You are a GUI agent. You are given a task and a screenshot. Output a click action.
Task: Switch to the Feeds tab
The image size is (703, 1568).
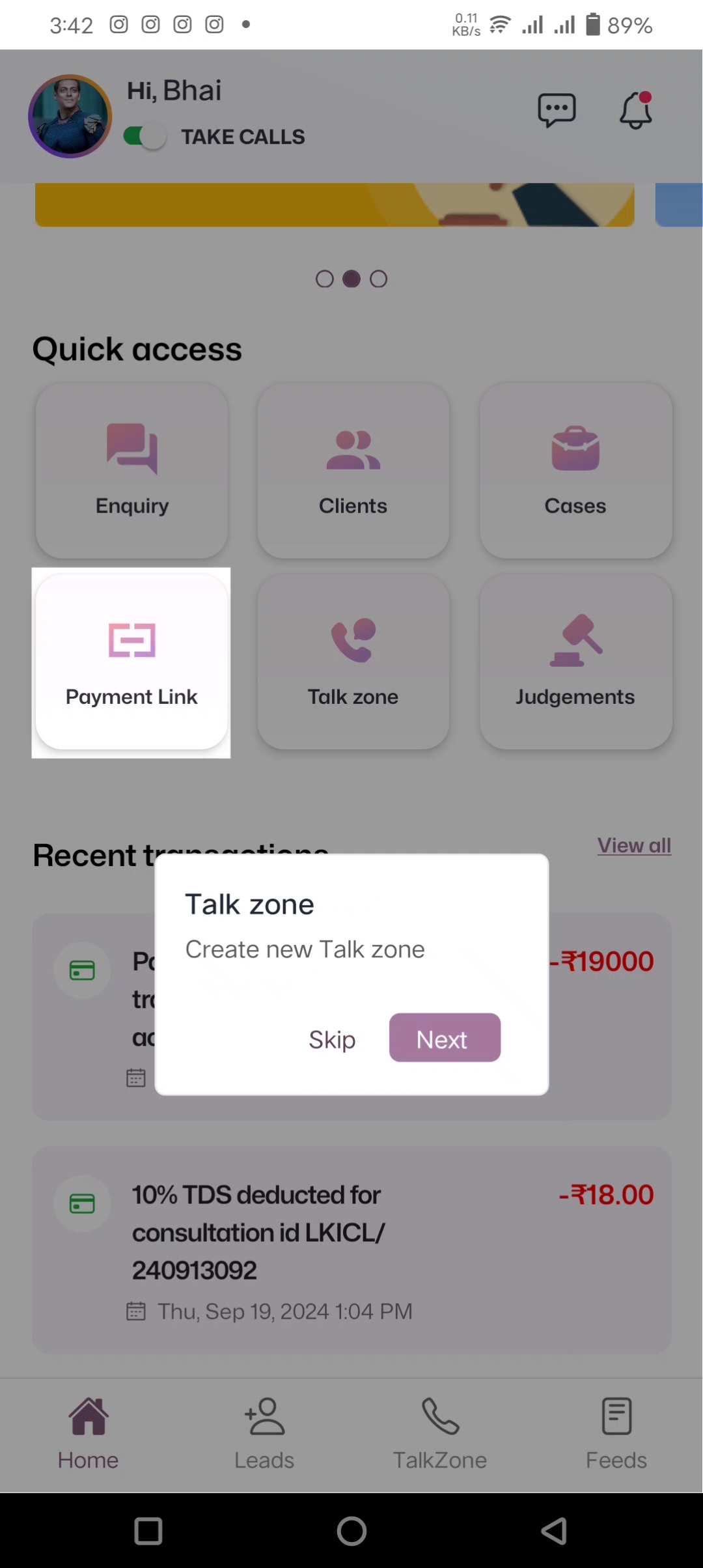pos(616,1434)
